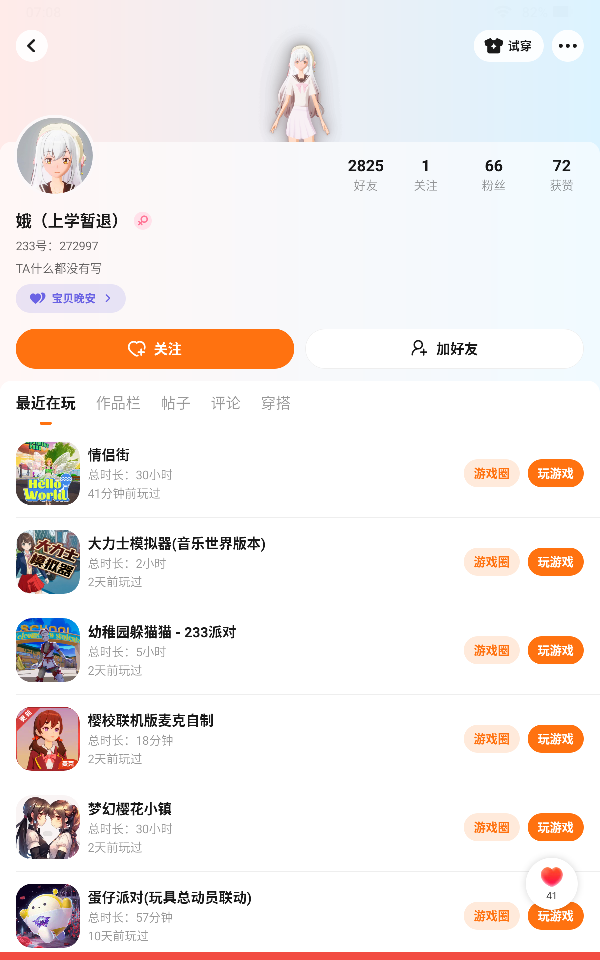600x960 pixels.
Task: Play 情侣街 with 玩游戏 button
Action: [555, 473]
